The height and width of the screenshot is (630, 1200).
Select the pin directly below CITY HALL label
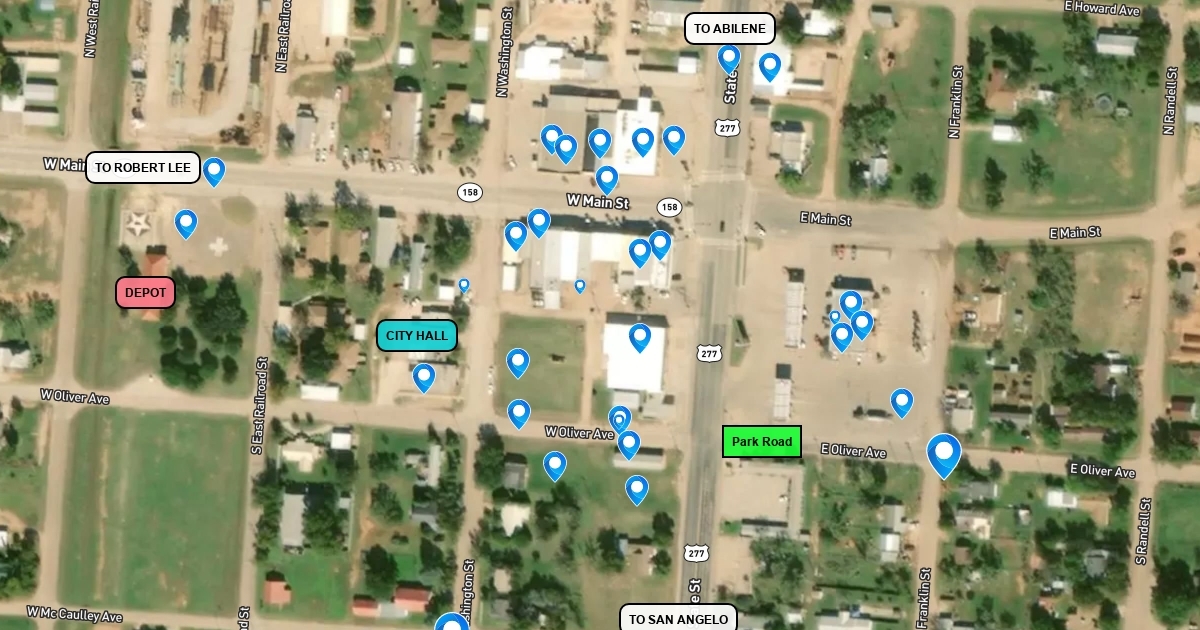click(424, 378)
